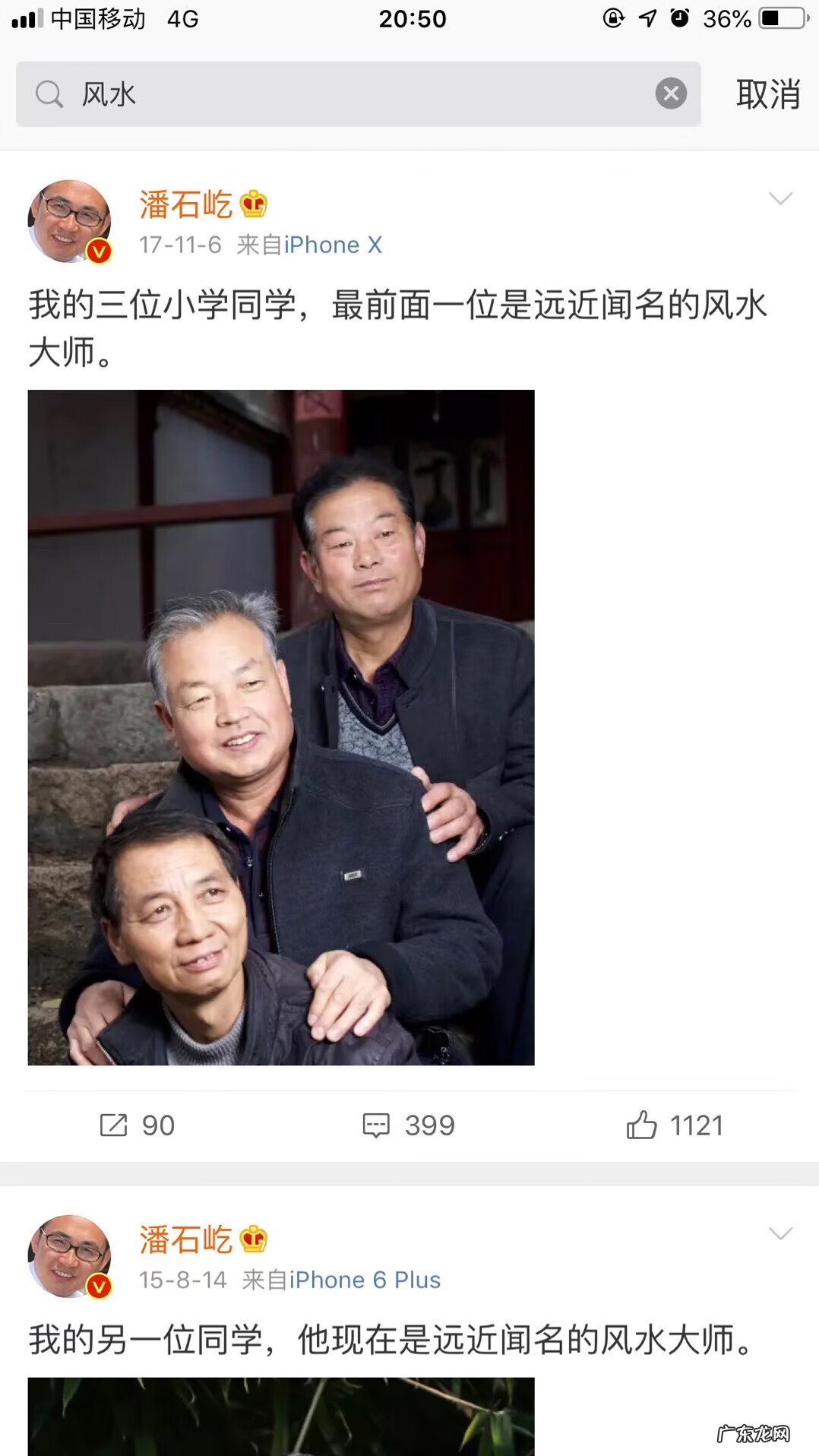
Task: Open the iPhone X source link
Action: click(x=332, y=245)
